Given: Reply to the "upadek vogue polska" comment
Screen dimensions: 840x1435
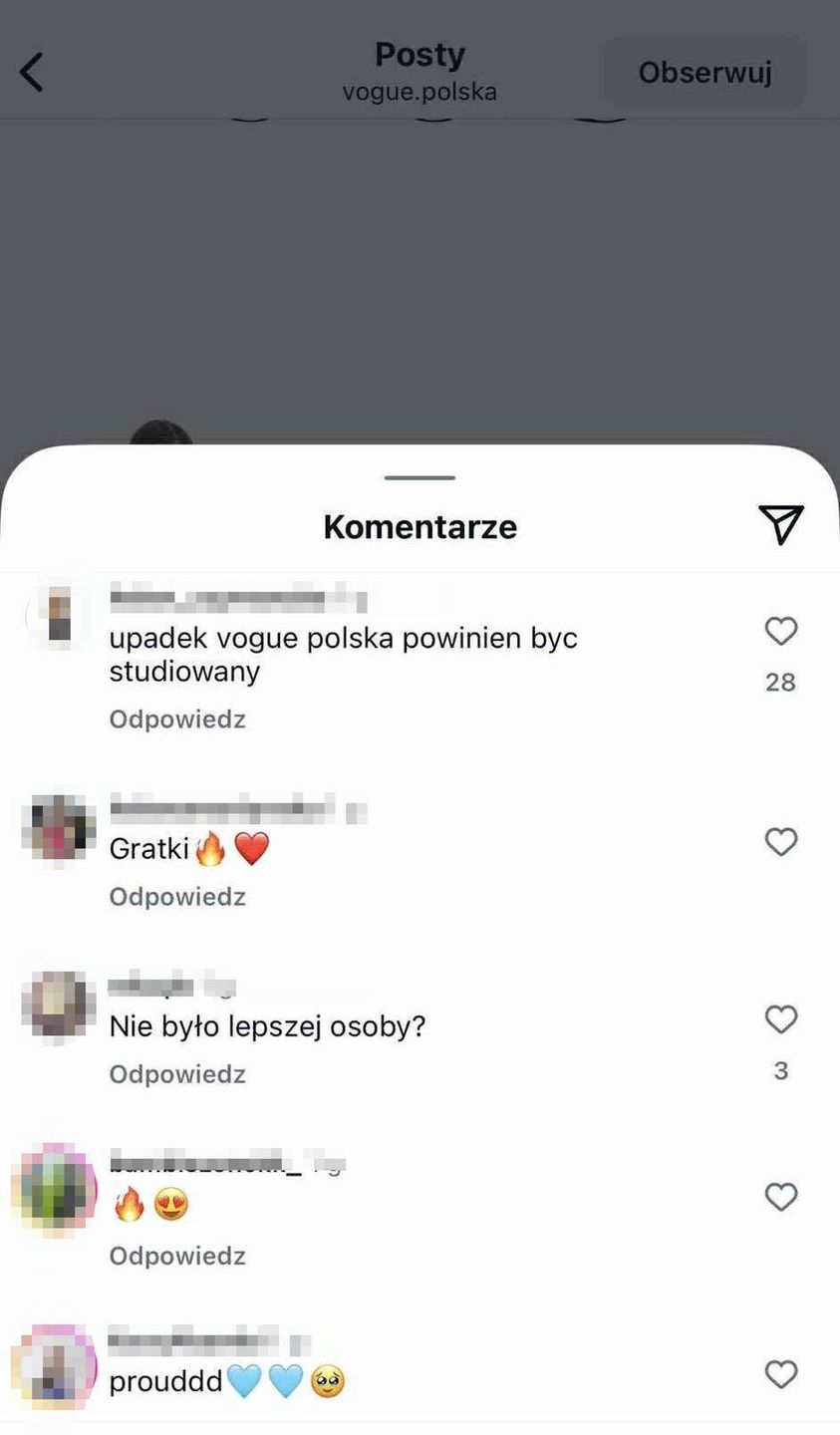Looking at the screenshot, I should (x=177, y=719).
